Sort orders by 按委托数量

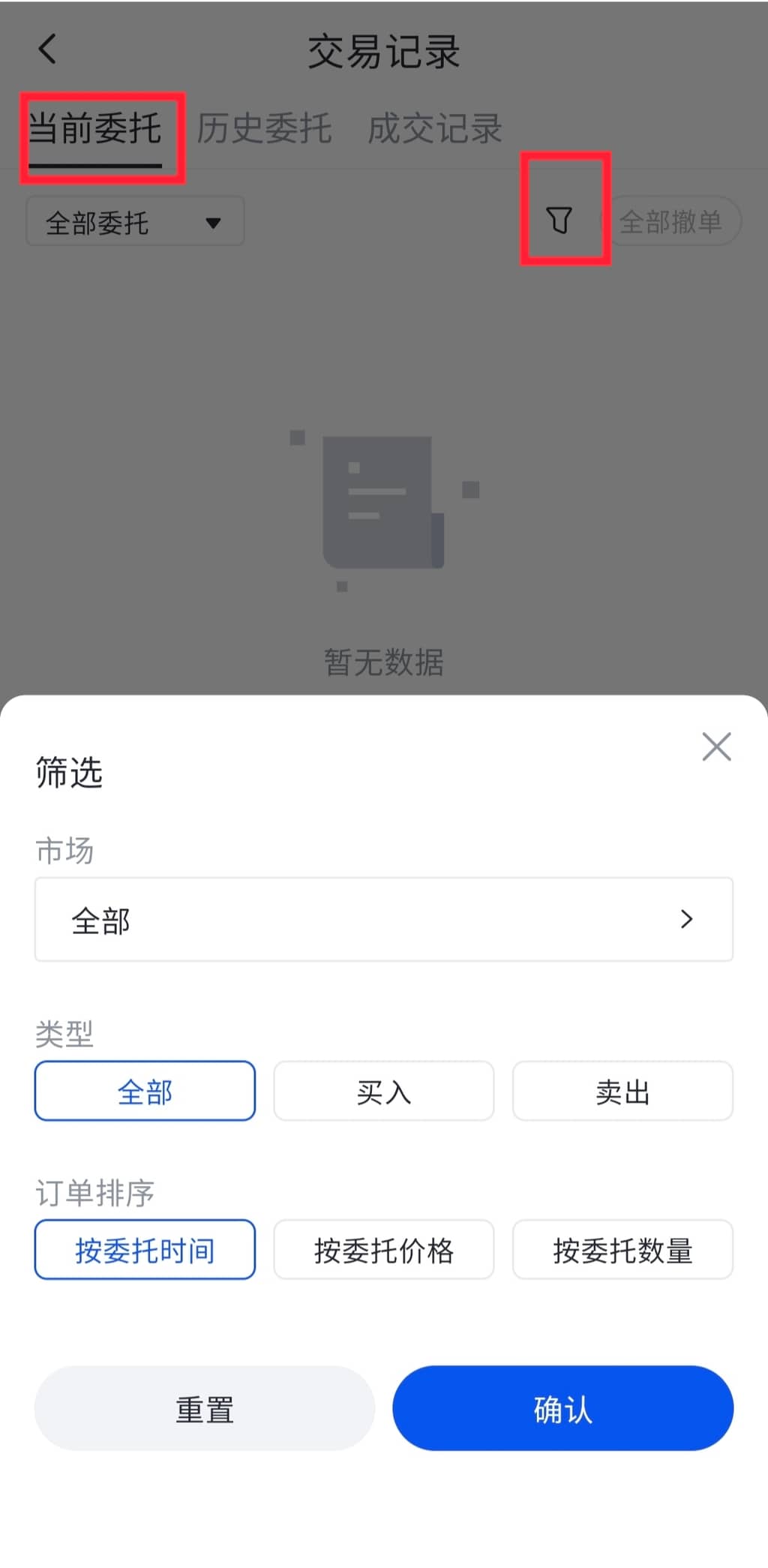point(622,1250)
